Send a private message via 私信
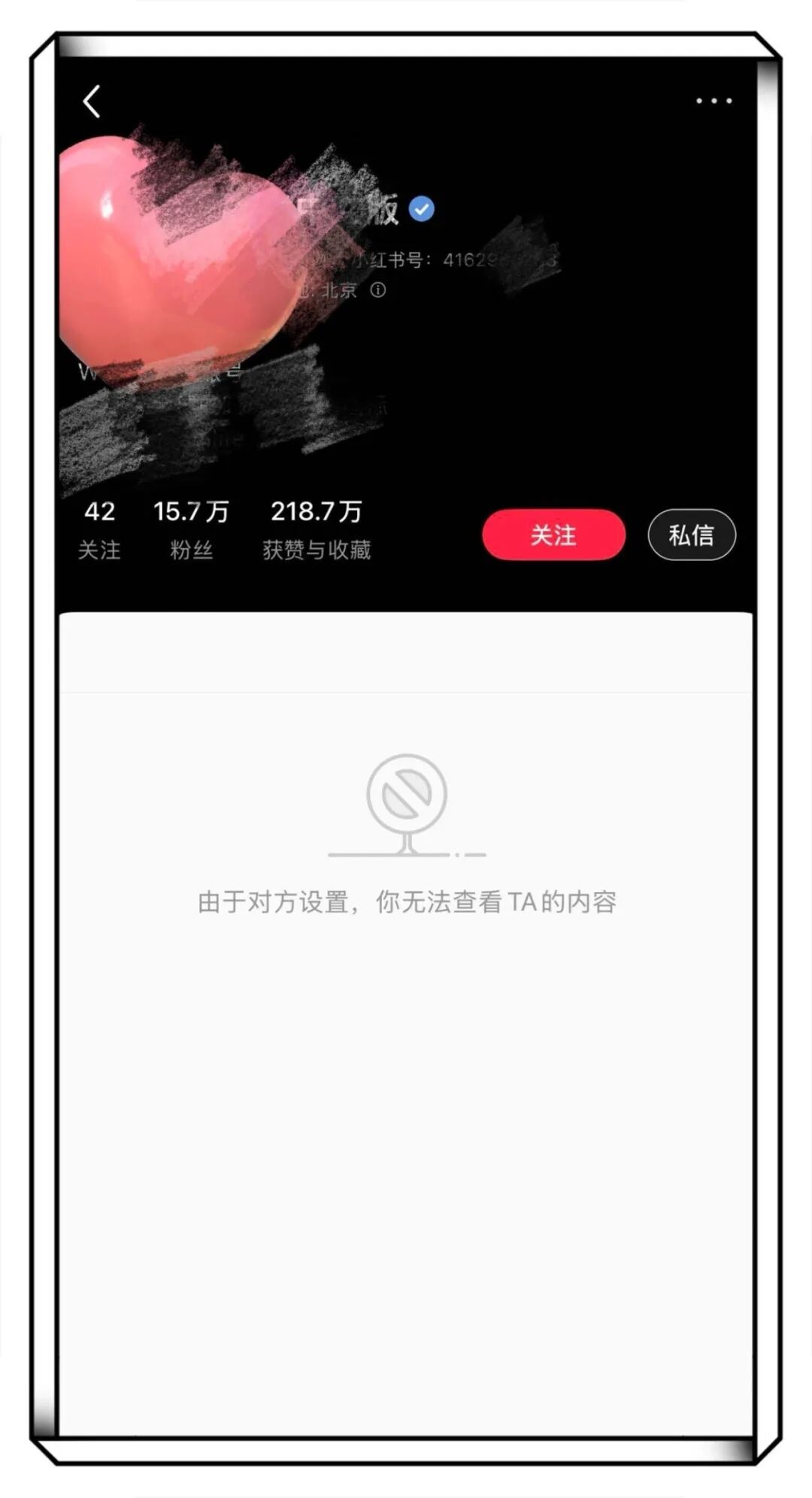This screenshot has height=1498, width=812. pos(691,535)
